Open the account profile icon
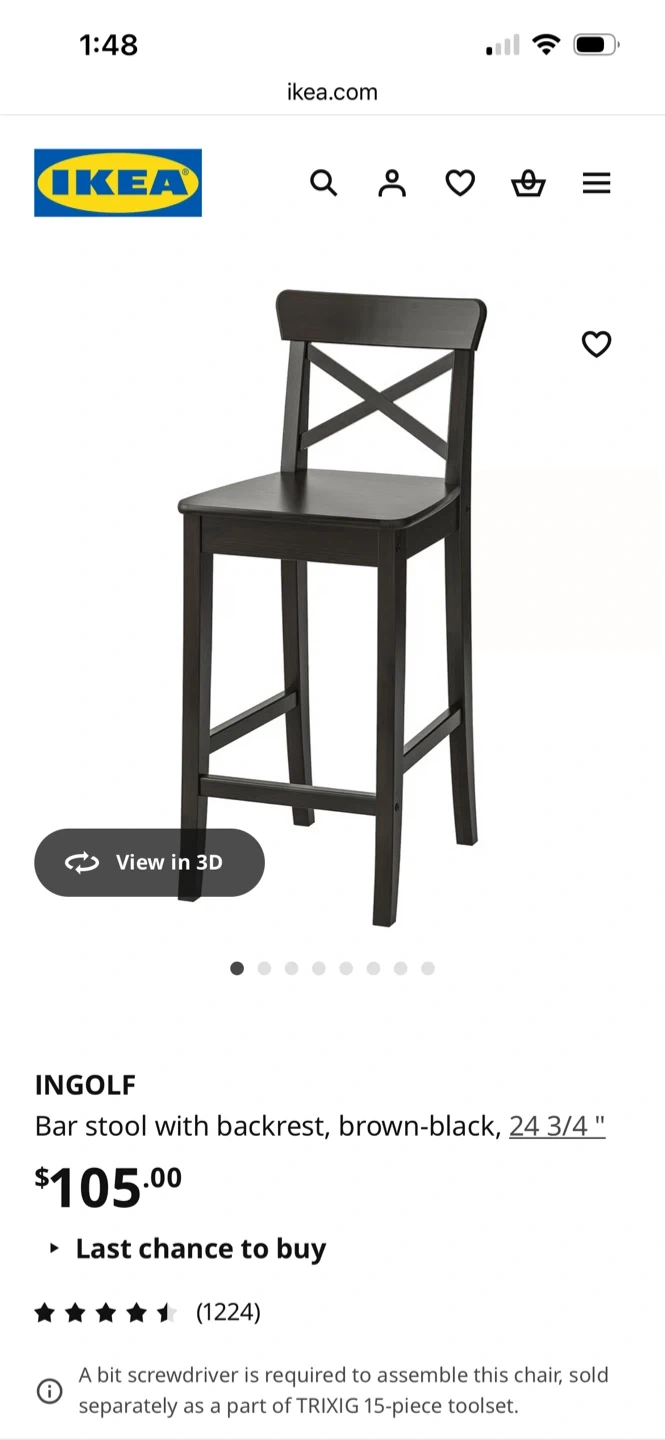The width and height of the screenshot is (665, 1440). pos(392,183)
